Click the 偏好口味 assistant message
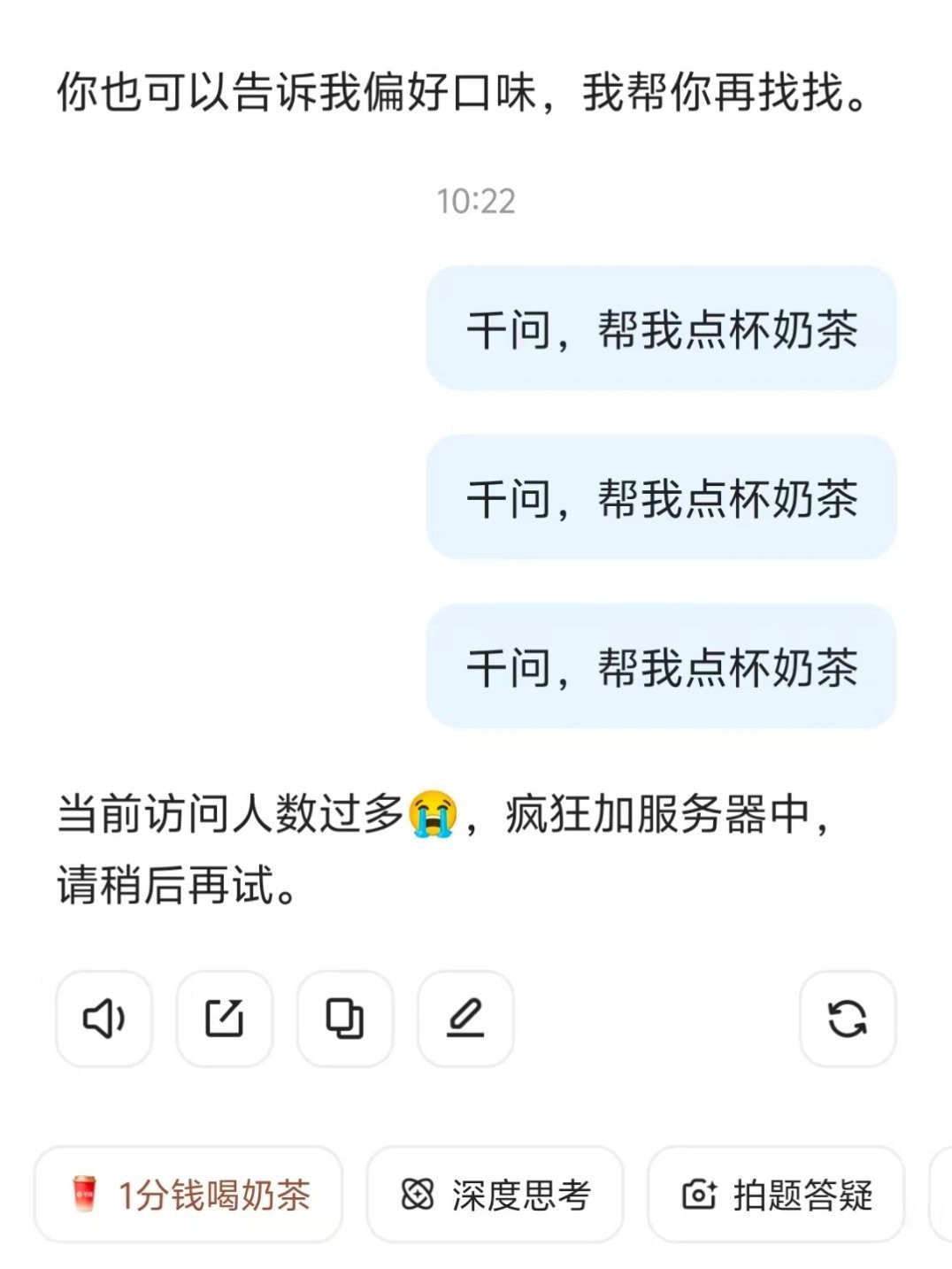Screen dimensions: 952x1269 coord(460,95)
